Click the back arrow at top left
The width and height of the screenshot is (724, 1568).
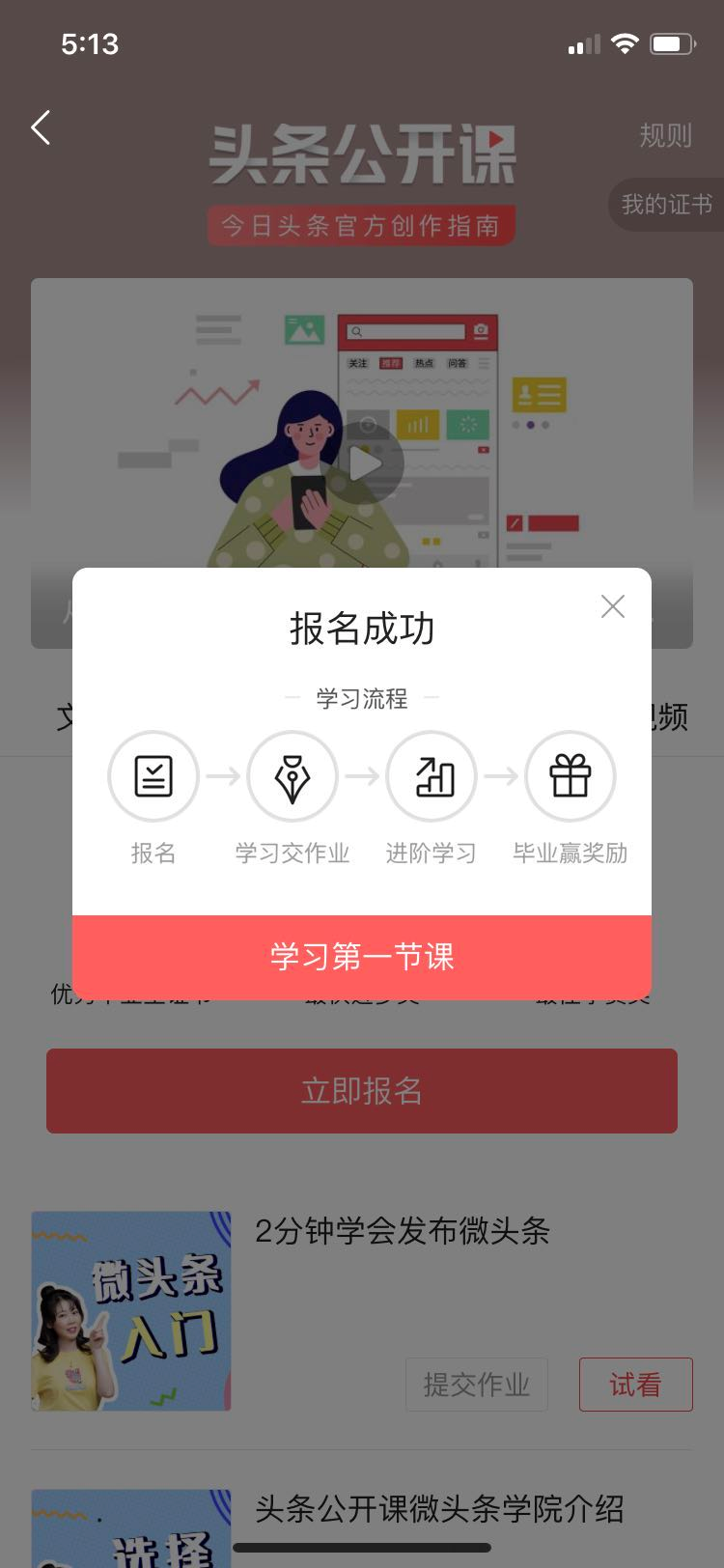coord(41,127)
